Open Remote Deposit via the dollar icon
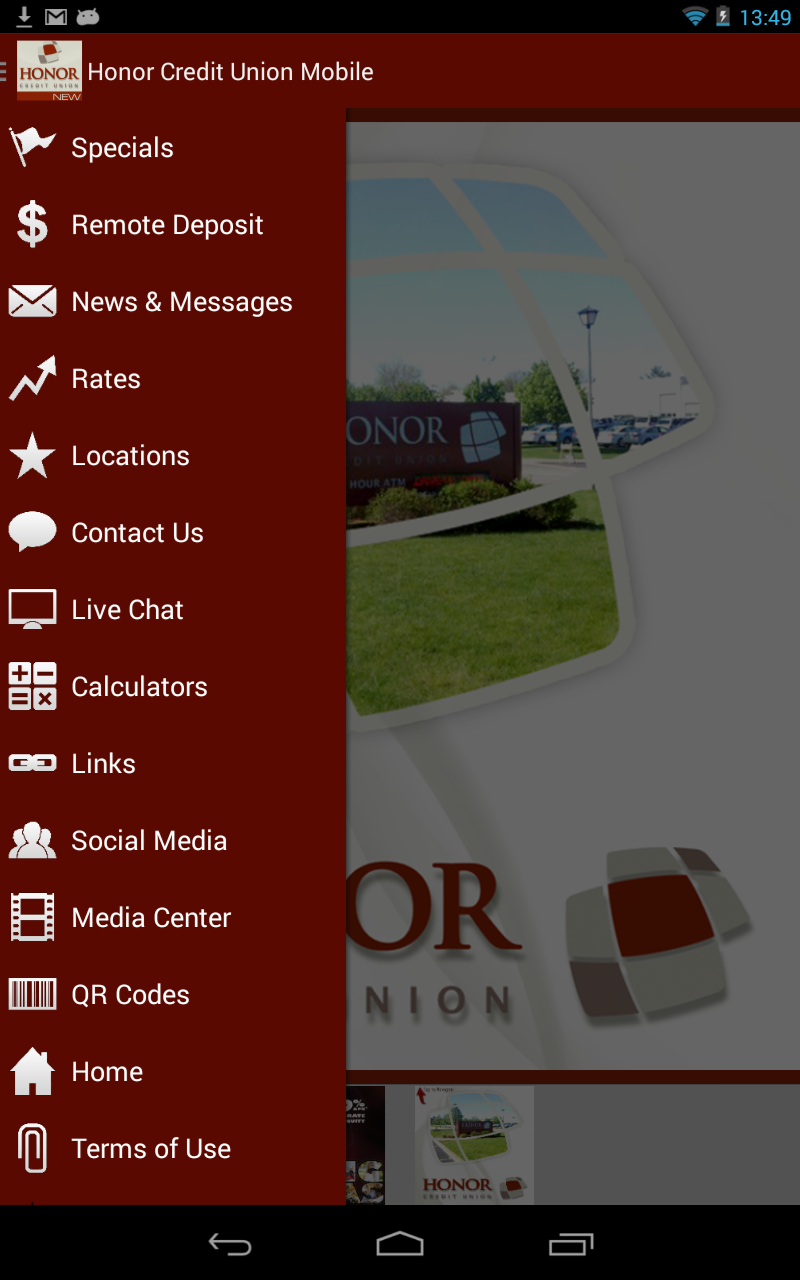 (33, 224)
